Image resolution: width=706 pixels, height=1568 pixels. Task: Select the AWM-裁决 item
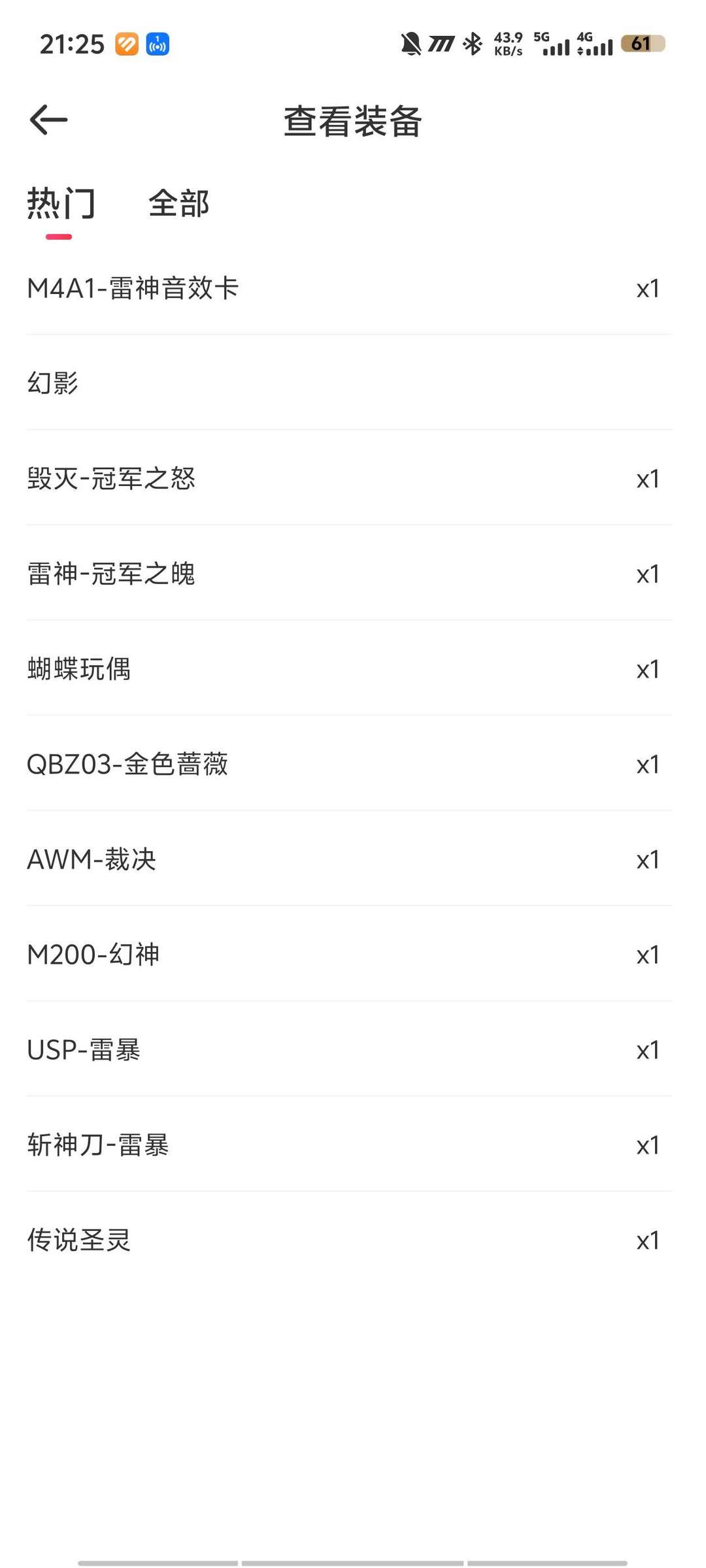click(x=349, y=860)
